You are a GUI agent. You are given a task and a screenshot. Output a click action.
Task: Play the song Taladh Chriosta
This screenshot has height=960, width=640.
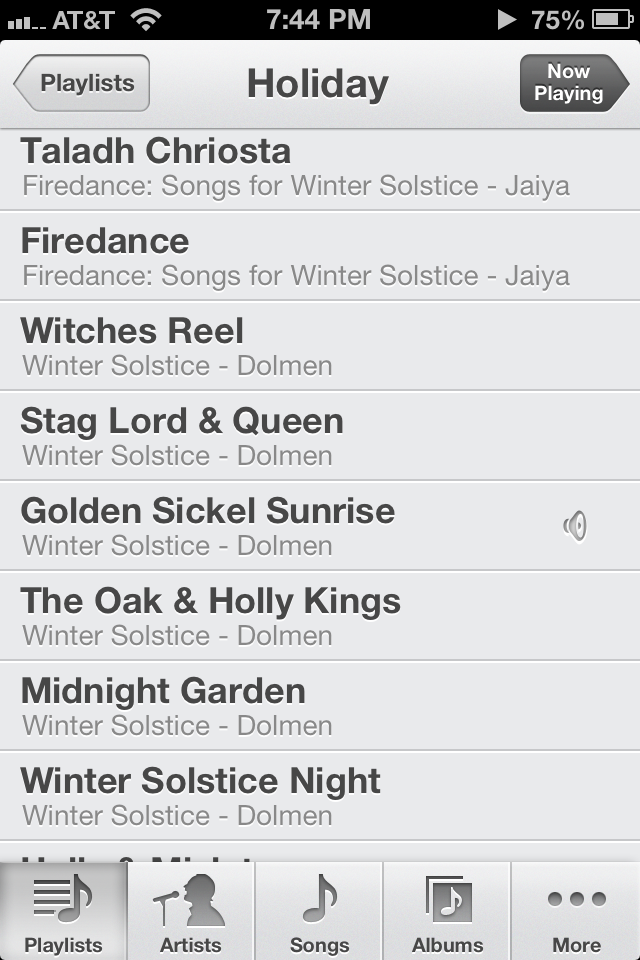coord(300,167)
